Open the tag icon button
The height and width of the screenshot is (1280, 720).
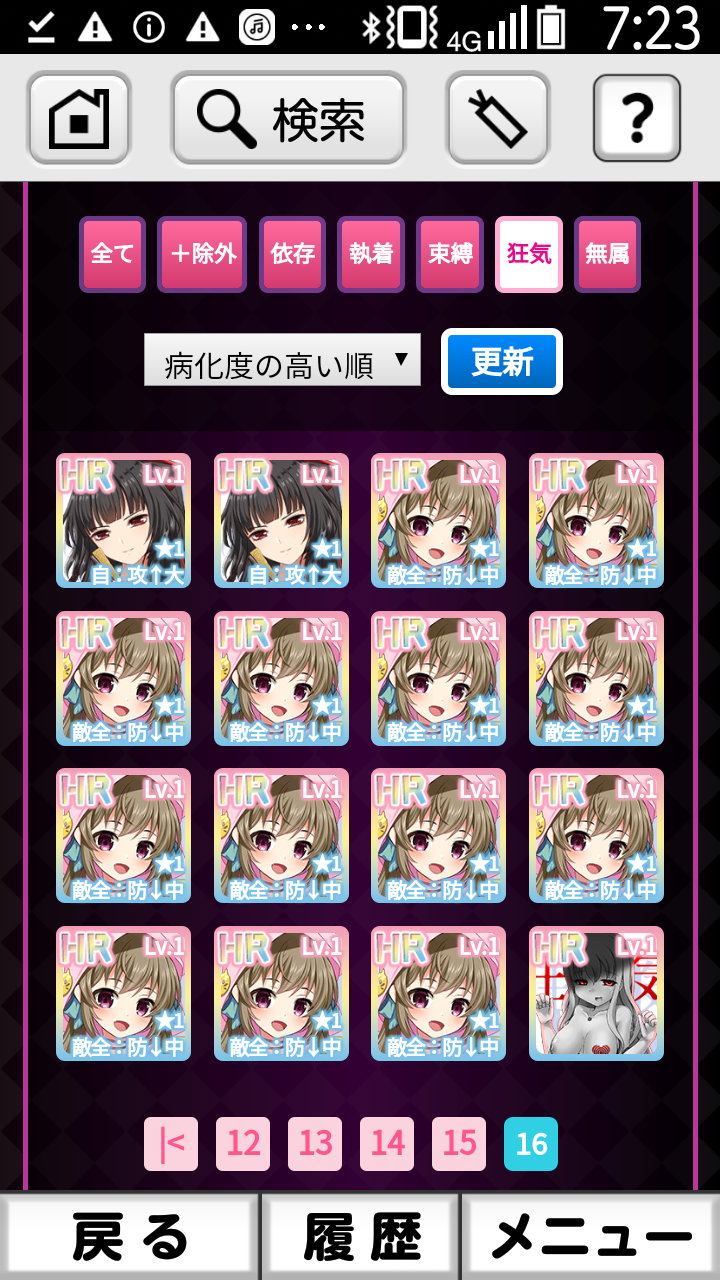click(498, 118)
